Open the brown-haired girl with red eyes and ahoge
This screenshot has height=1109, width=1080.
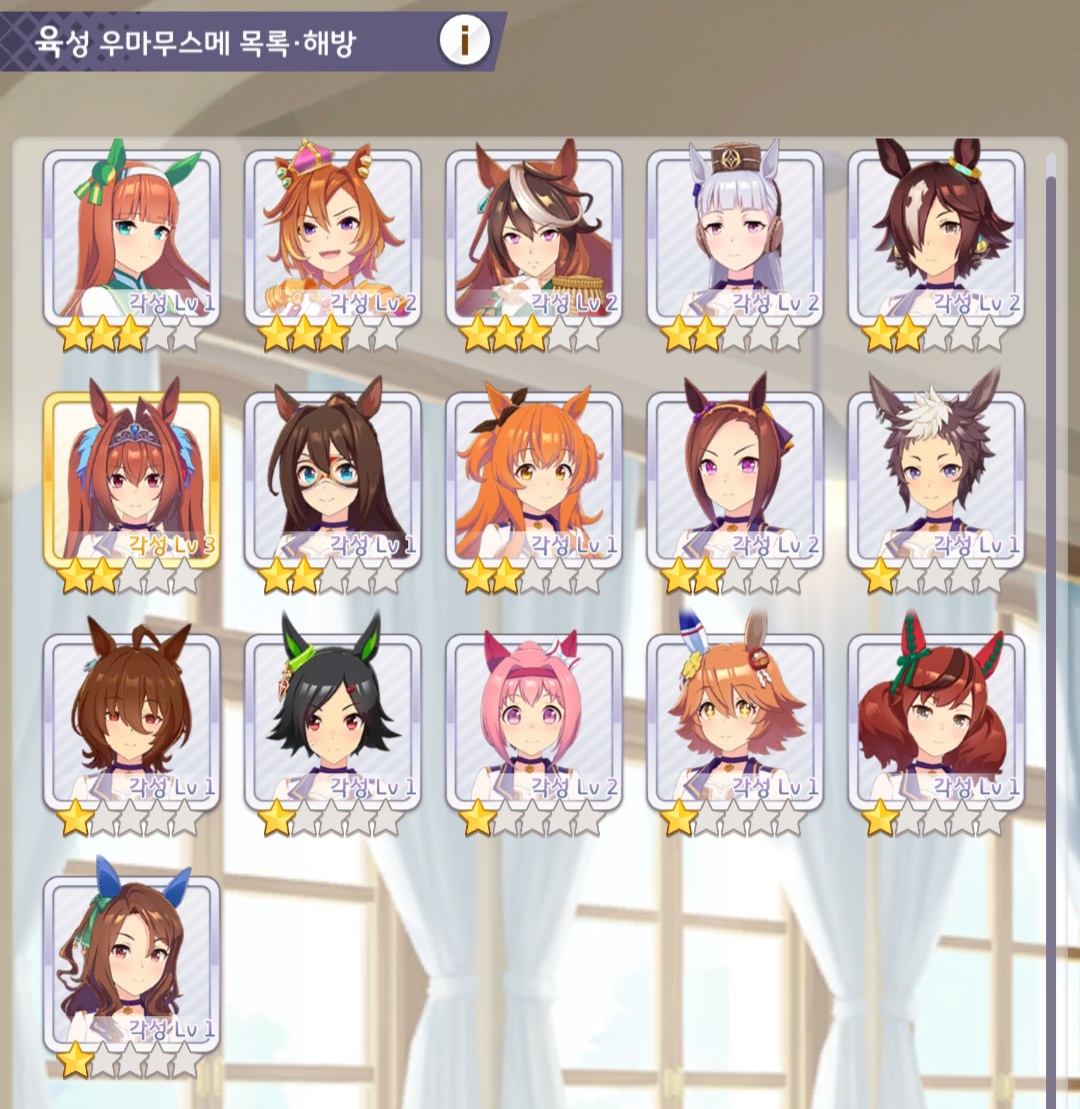pos(131,720)
